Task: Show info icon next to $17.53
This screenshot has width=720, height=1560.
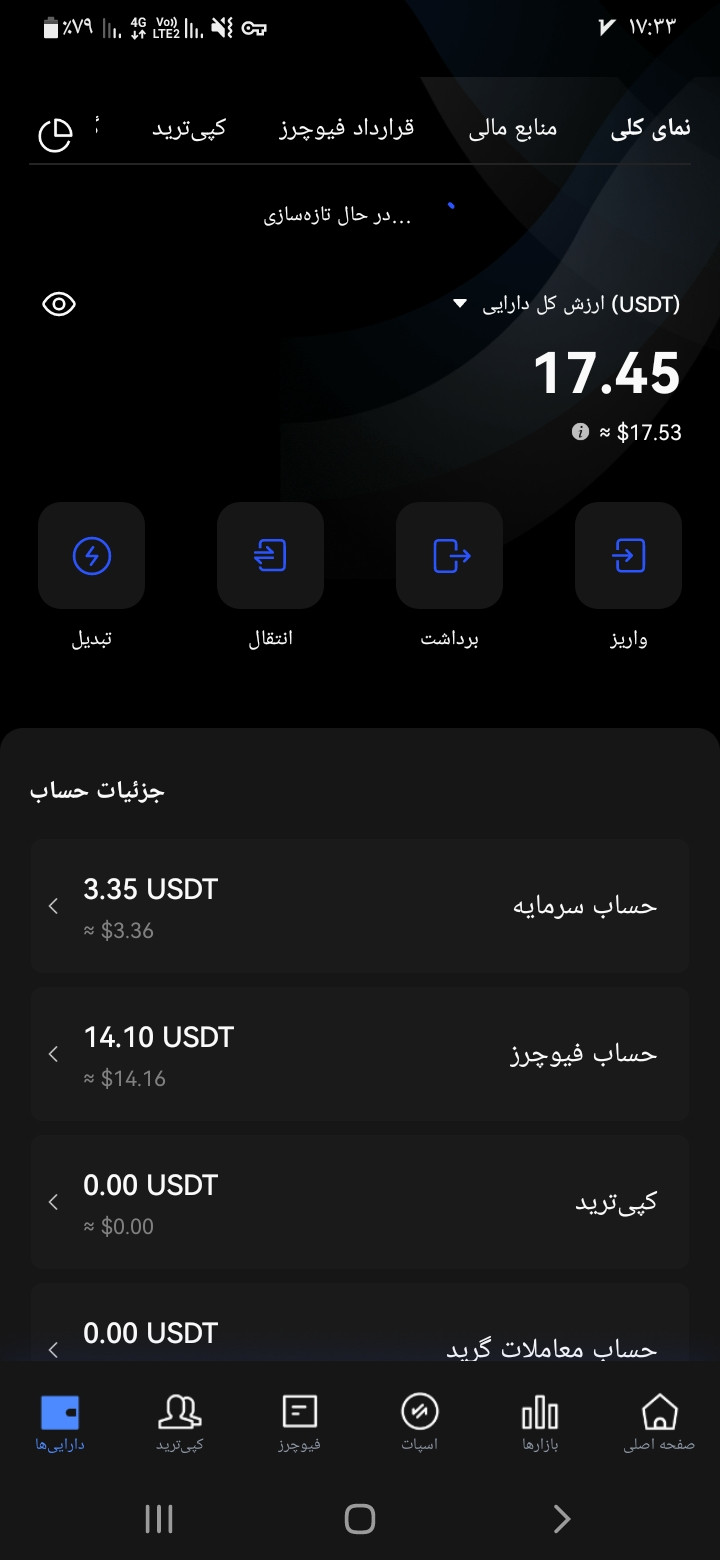Action: pyautogui.click(x=580, y=432)
